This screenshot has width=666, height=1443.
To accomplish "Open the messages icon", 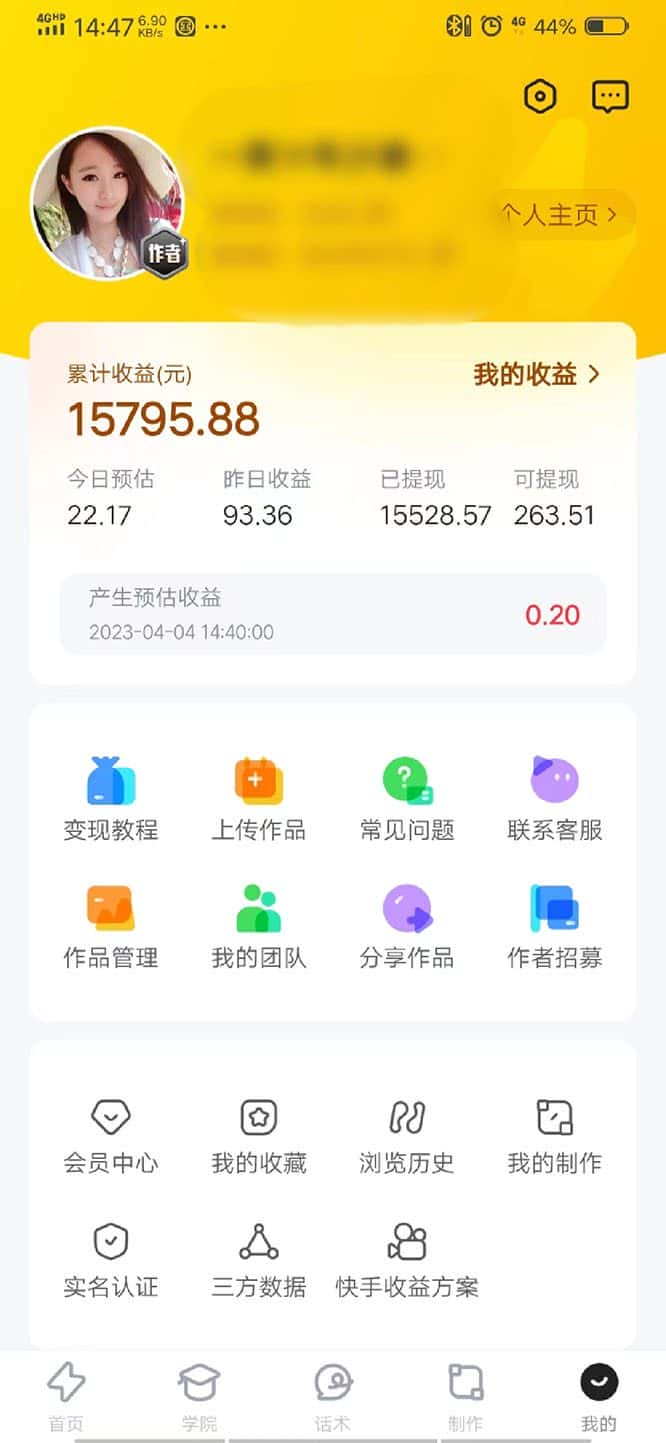I will point(610,96).
